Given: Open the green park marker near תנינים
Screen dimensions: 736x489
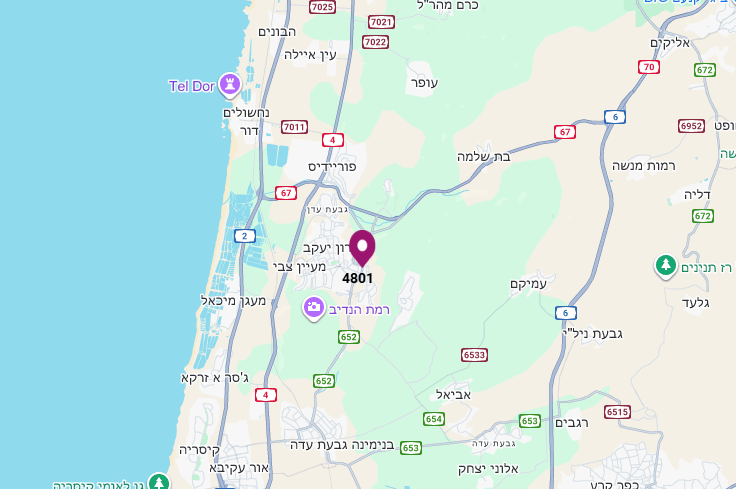Looking at the screenshot, I should coord(665,266).
